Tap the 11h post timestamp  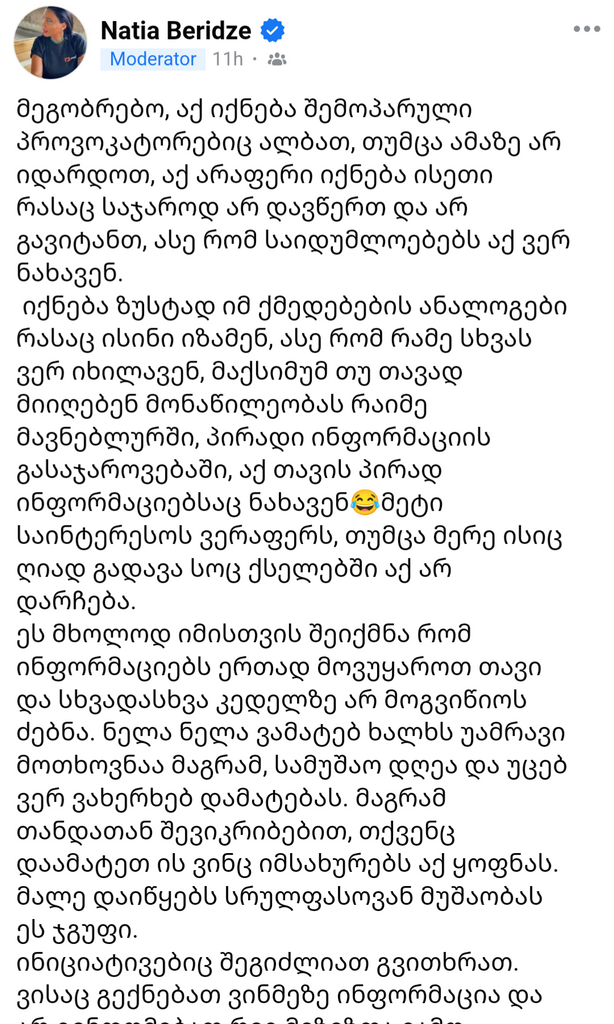pyautogui.click(x=228, y=59)
